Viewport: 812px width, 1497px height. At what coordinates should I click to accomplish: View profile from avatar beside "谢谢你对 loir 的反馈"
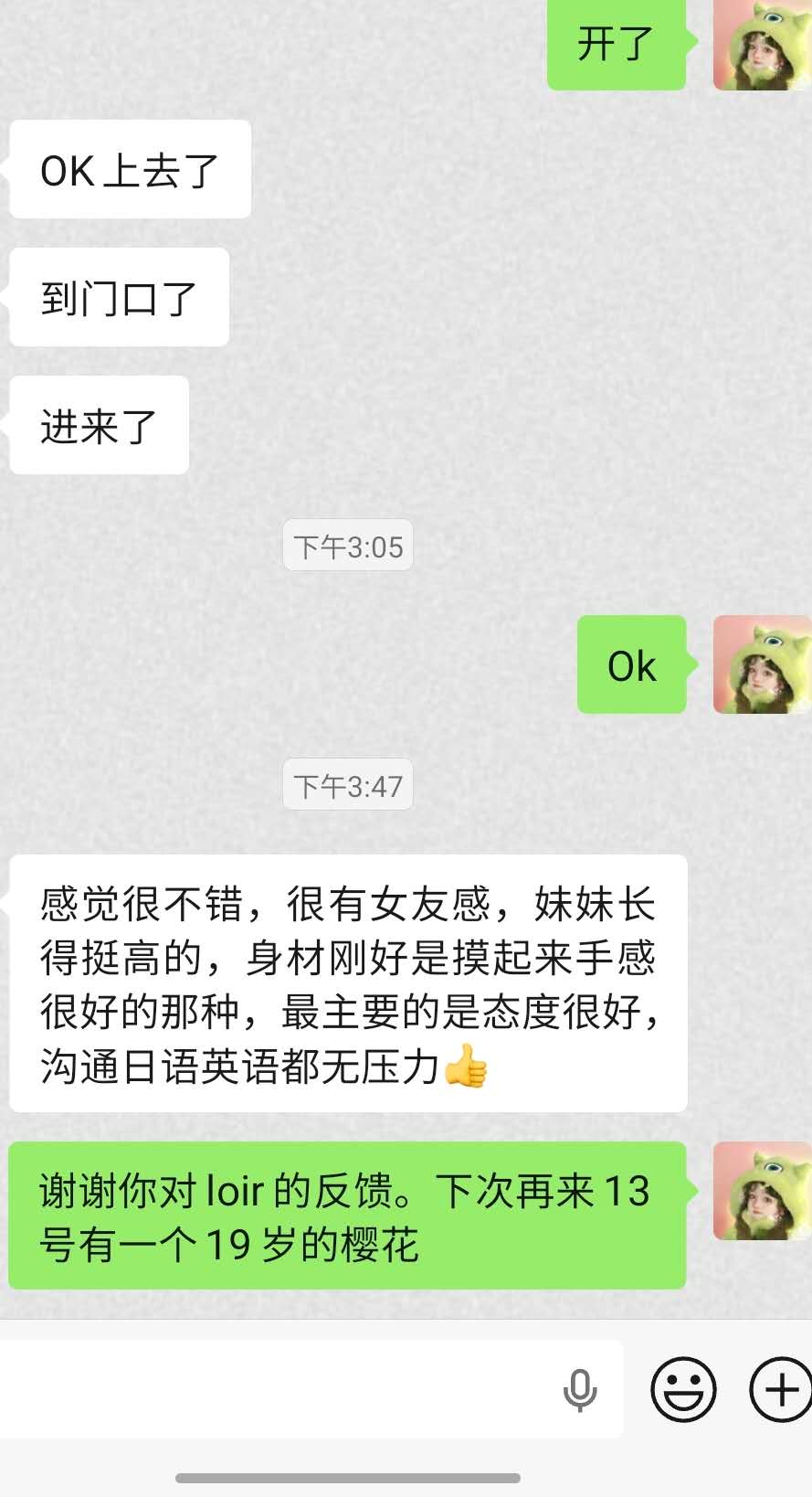(762, 1191)
